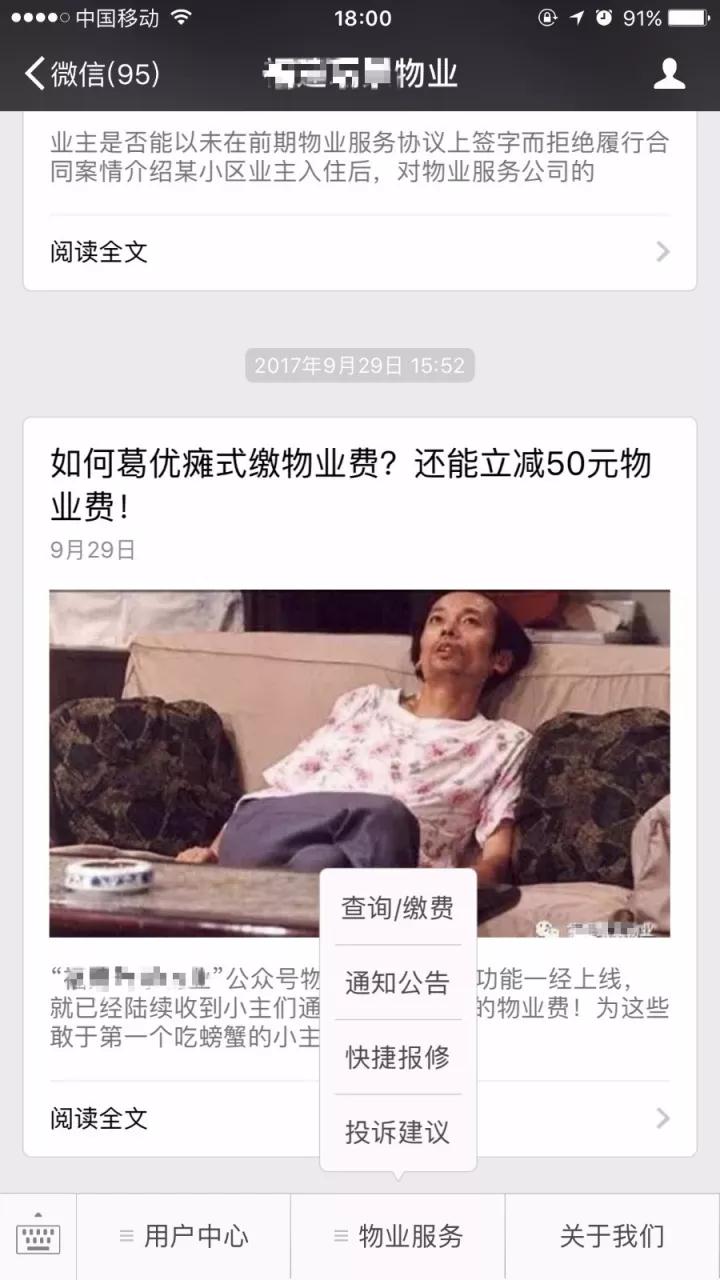Open the account profile icon
The height and width of the screenshot is (1280, 720).
[x=669, y=74]
